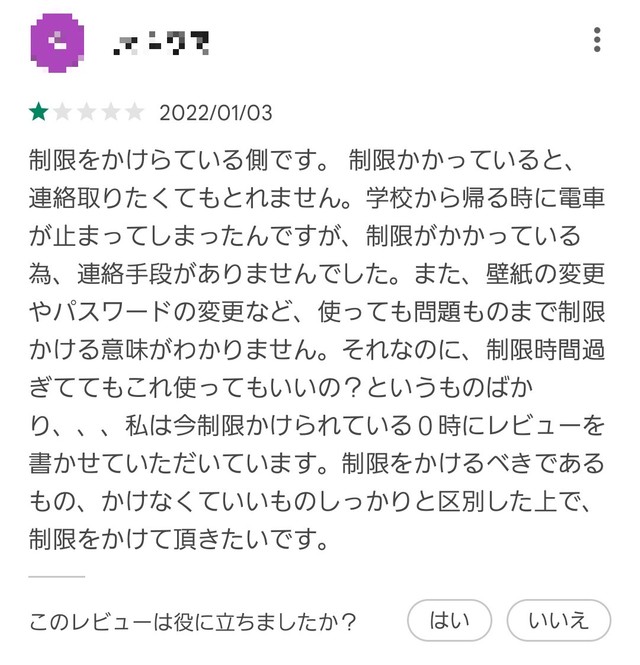Mark review as helpful with はい

[x=450, y=621]
